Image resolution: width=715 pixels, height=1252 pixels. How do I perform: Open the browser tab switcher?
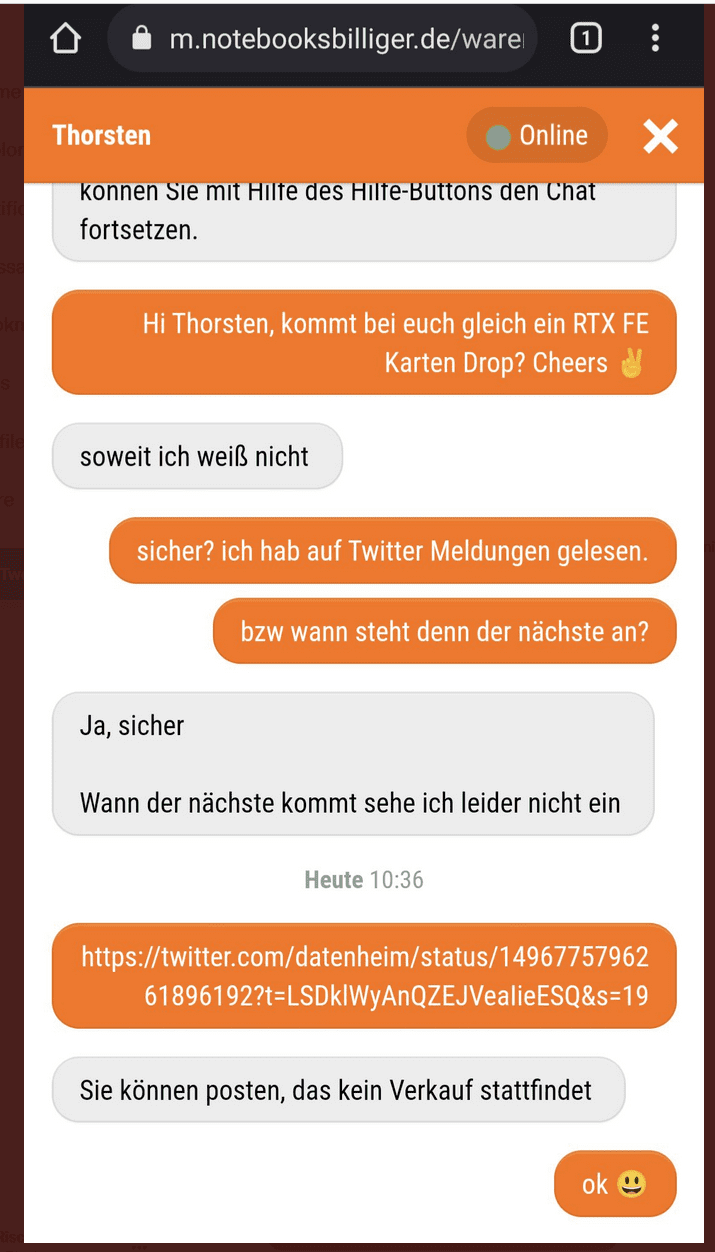586,39
